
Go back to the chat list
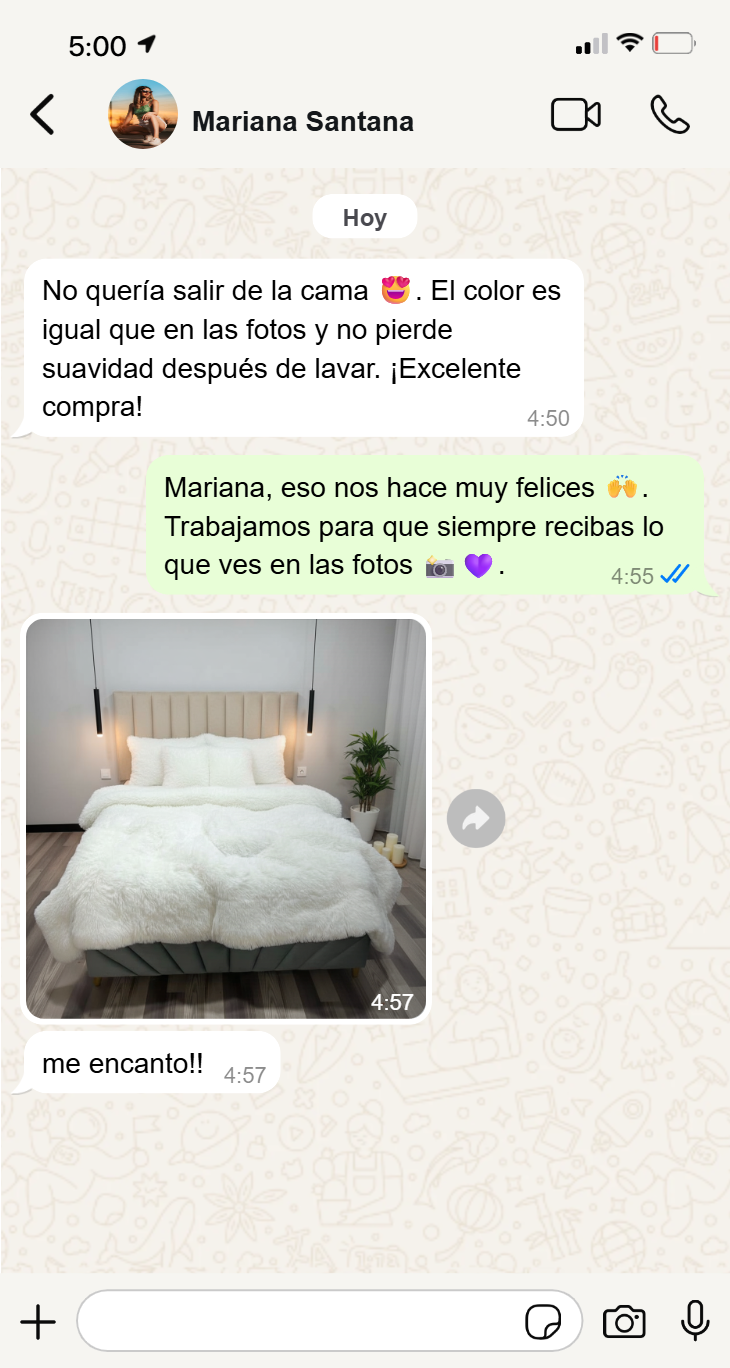click(x=42, y=115)
